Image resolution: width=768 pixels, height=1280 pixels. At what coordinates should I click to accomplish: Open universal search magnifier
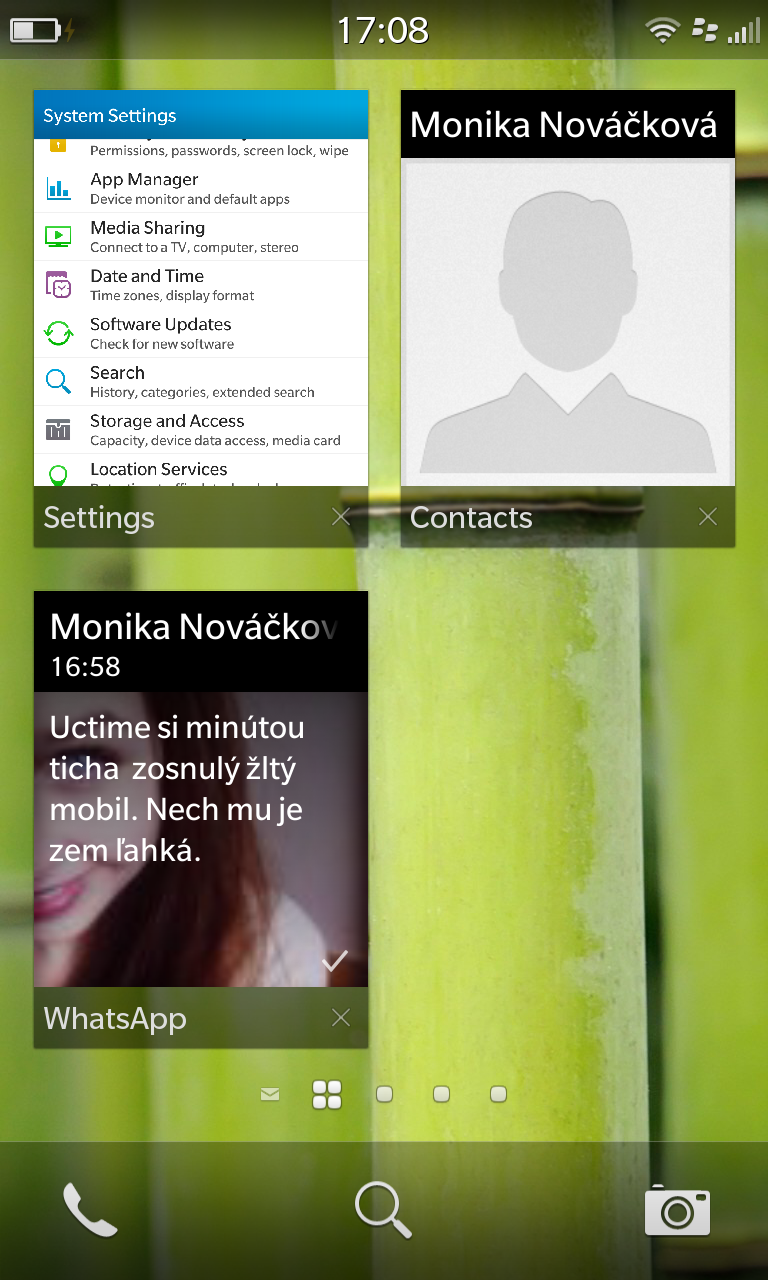tap(384, 1210)
